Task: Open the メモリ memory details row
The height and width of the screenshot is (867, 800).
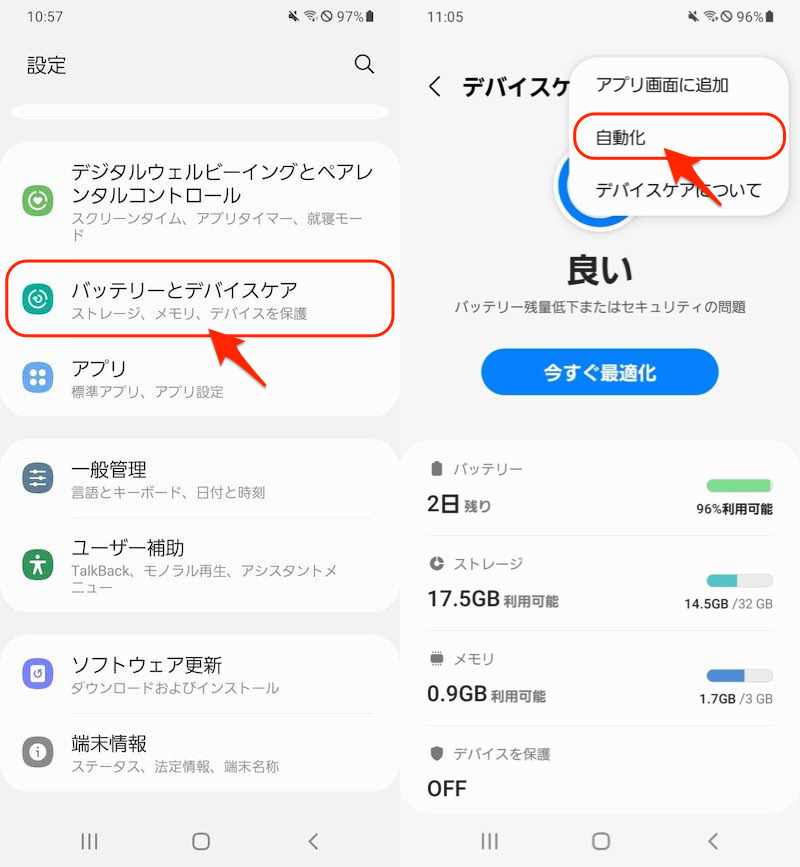Action: [600, 678]
